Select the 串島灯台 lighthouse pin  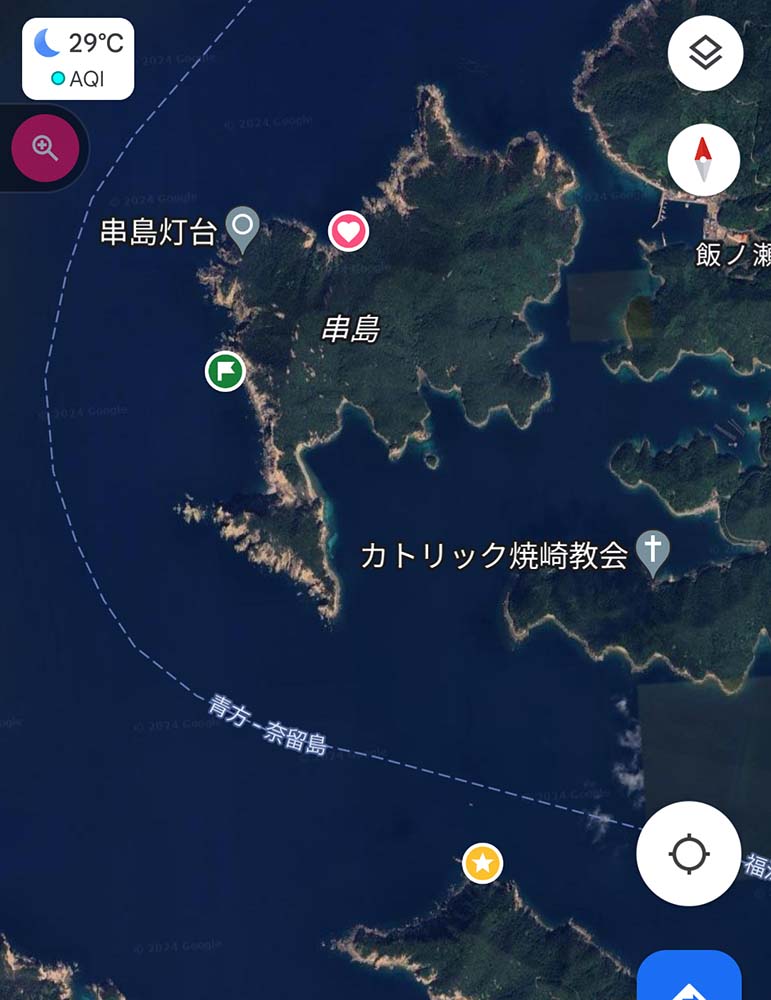(x=243, y=228)
